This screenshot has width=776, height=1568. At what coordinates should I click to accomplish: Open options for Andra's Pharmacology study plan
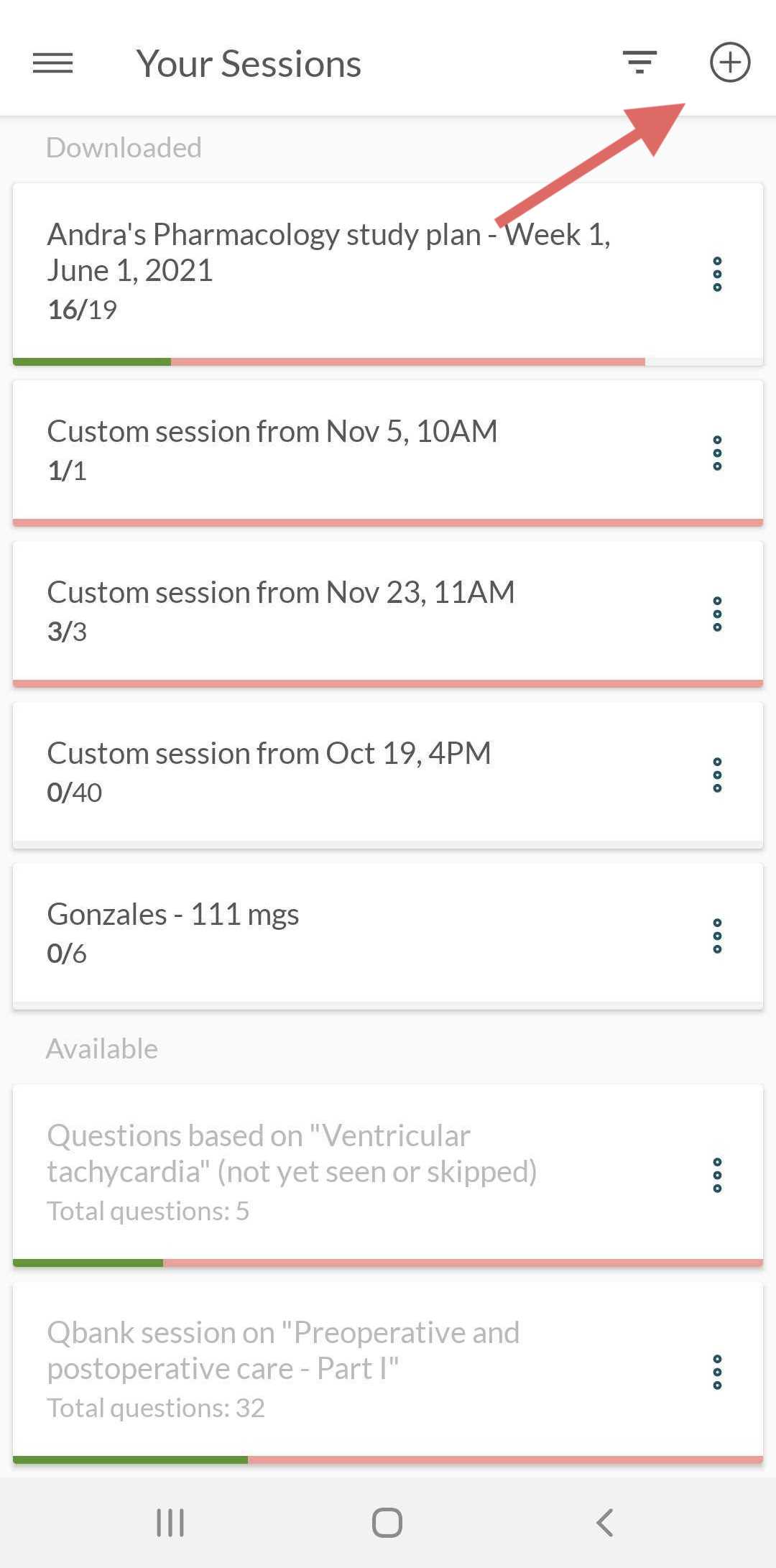716,274
